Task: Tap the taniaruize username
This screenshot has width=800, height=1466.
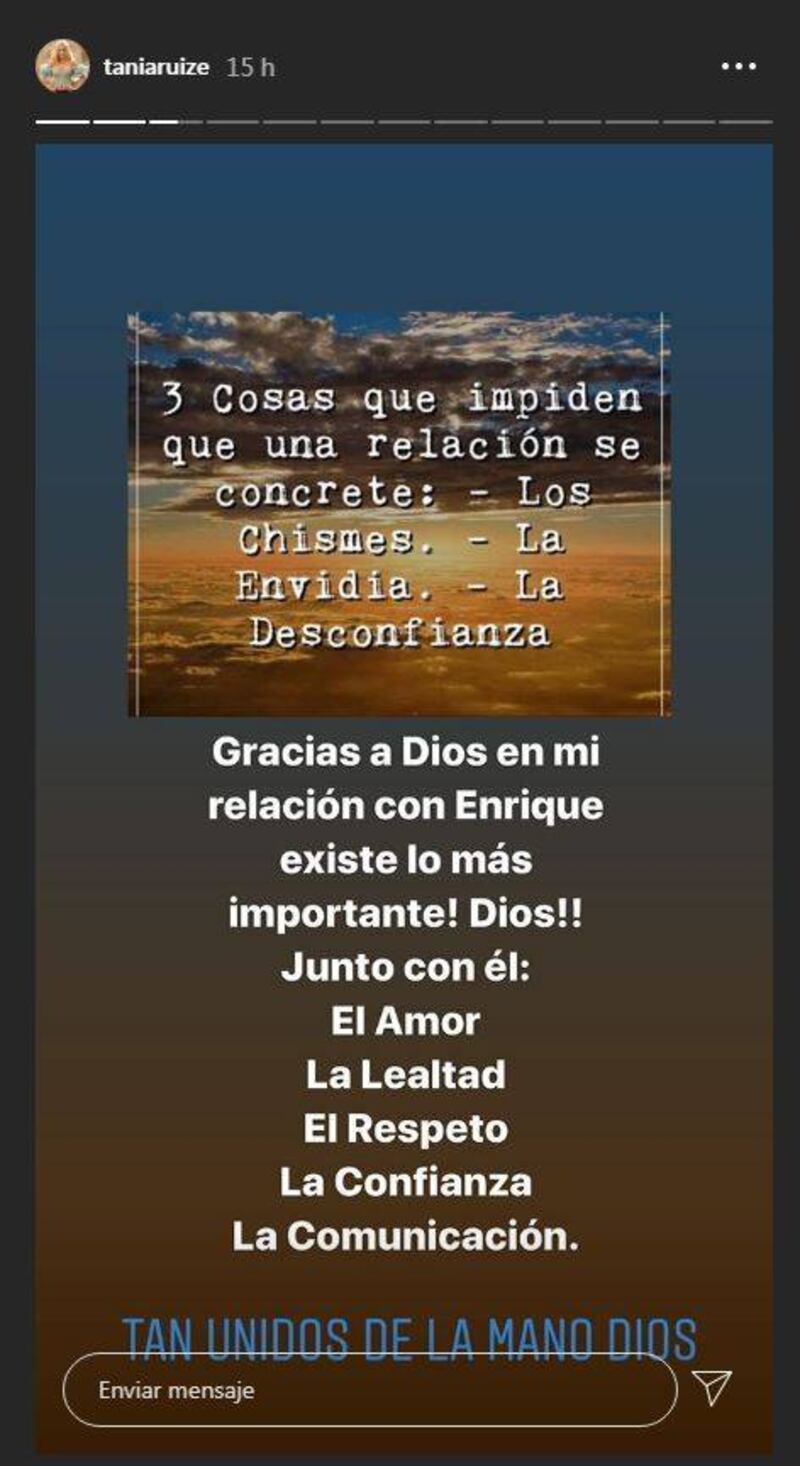Action: tap(156, 67)
